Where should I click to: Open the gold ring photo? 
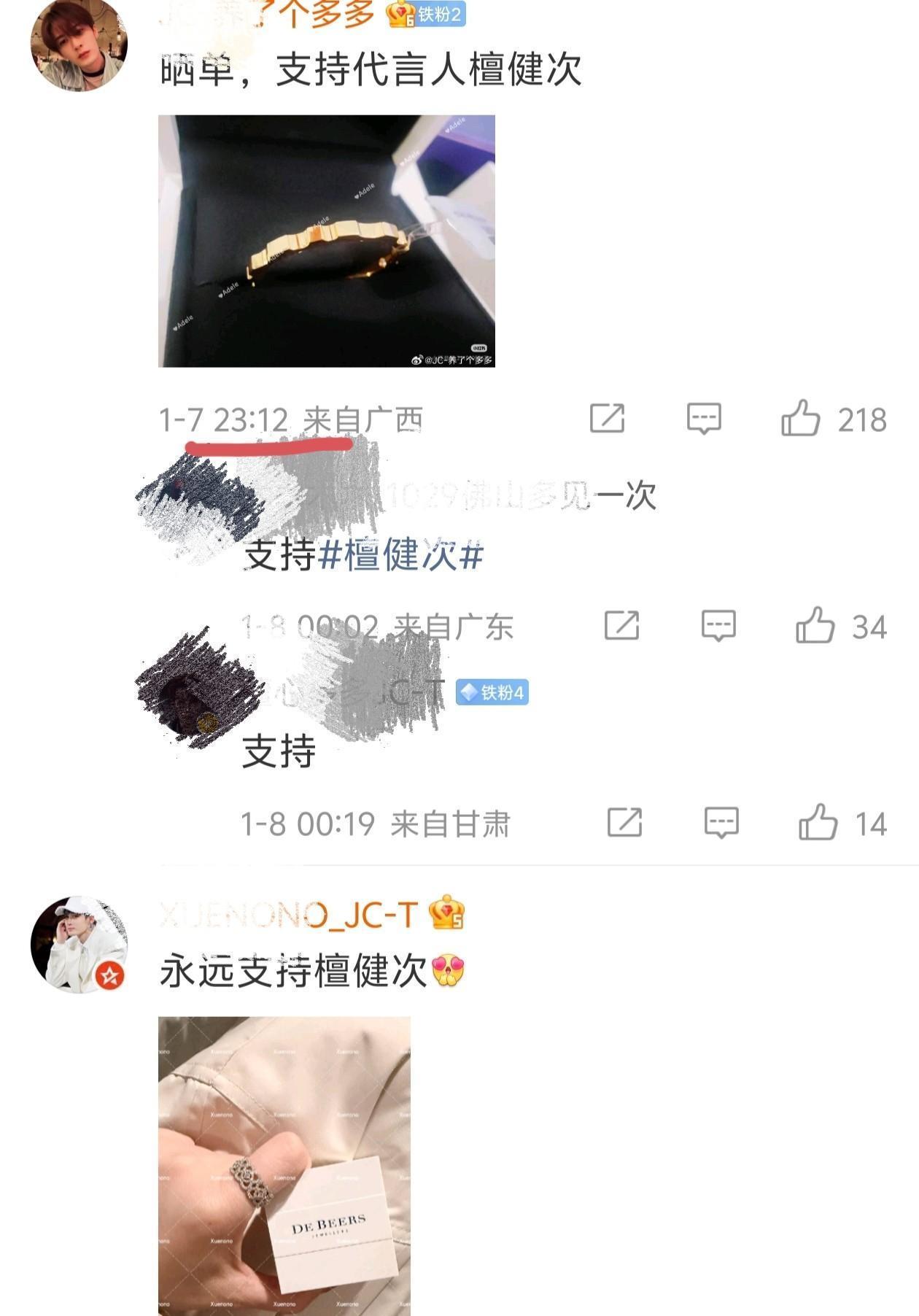point(326,241)
